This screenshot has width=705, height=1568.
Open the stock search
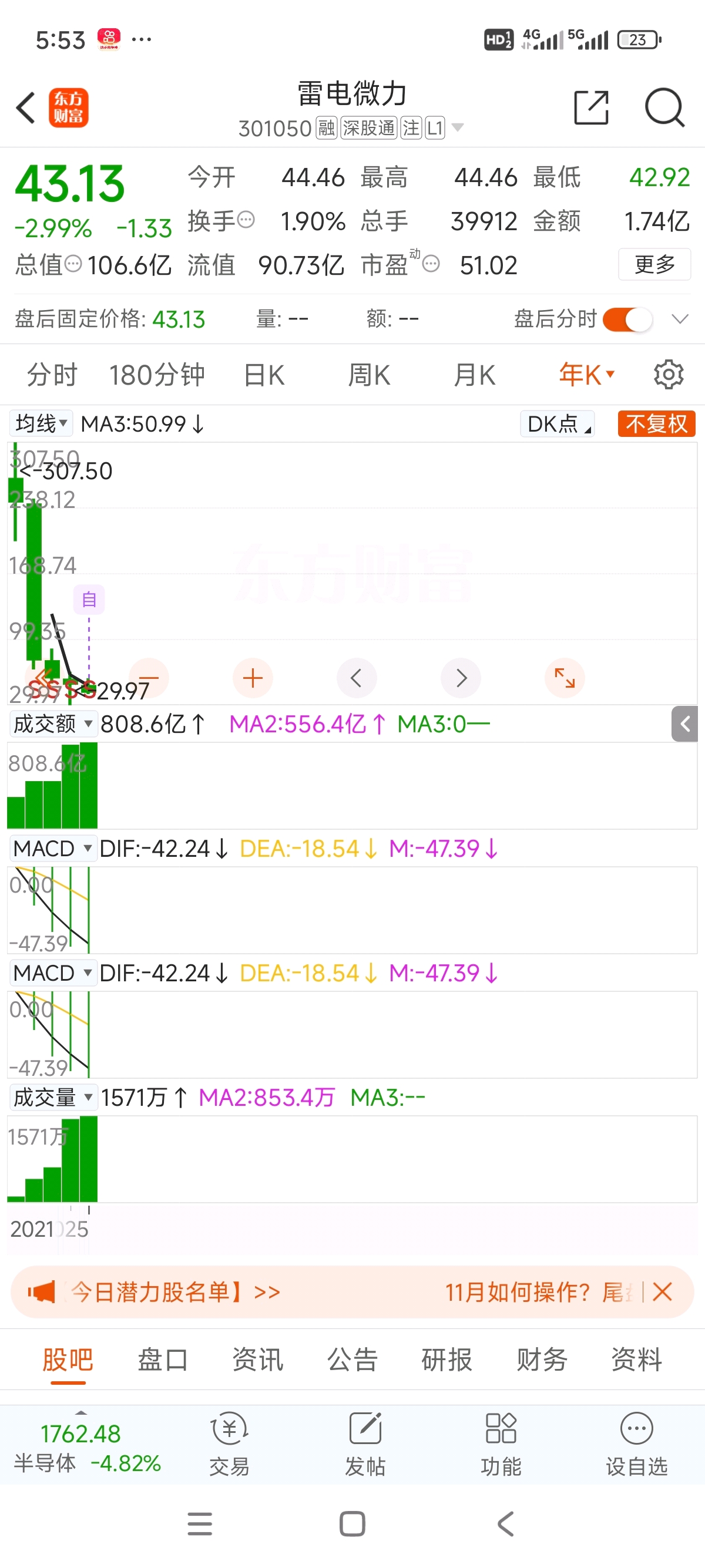(x=664, y=108)
